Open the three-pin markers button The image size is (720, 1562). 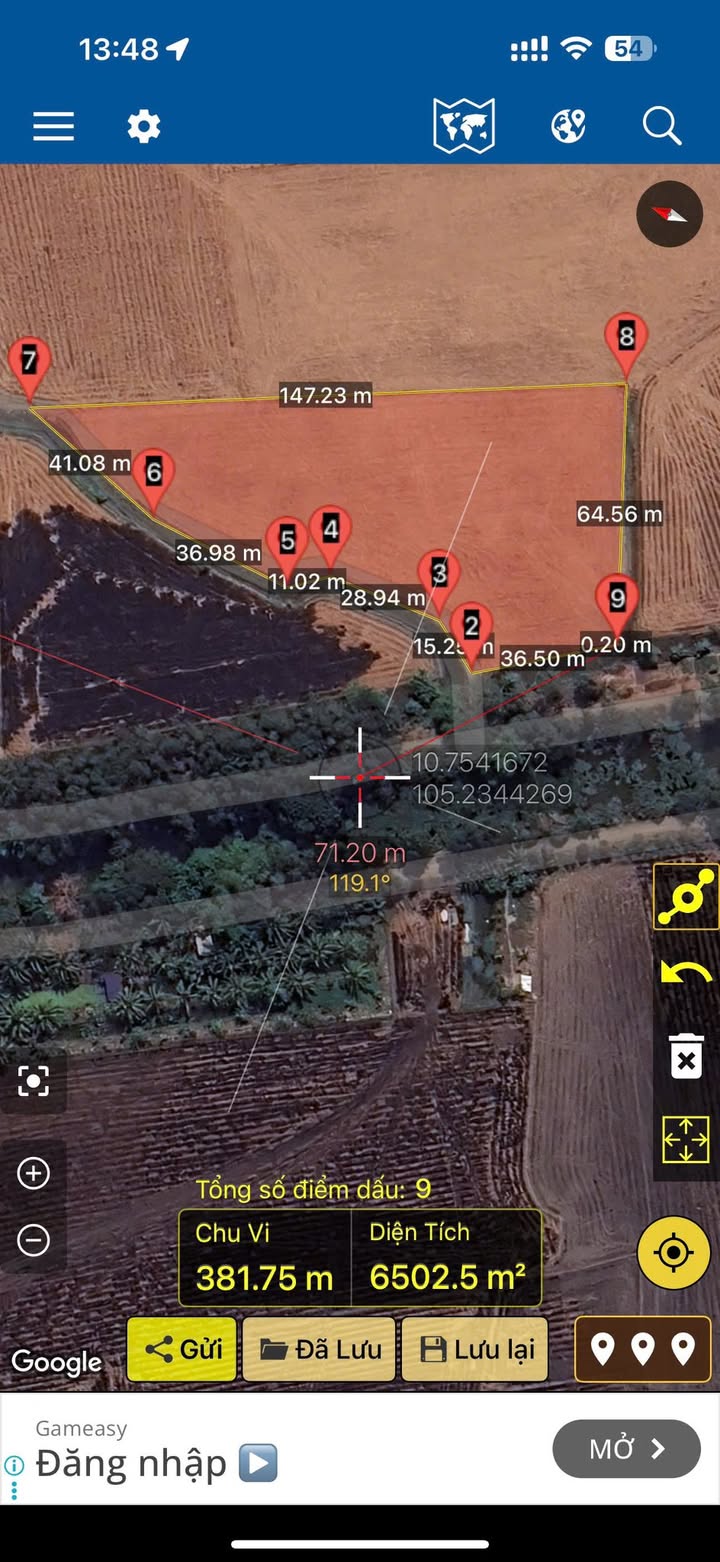(643, 1349)
